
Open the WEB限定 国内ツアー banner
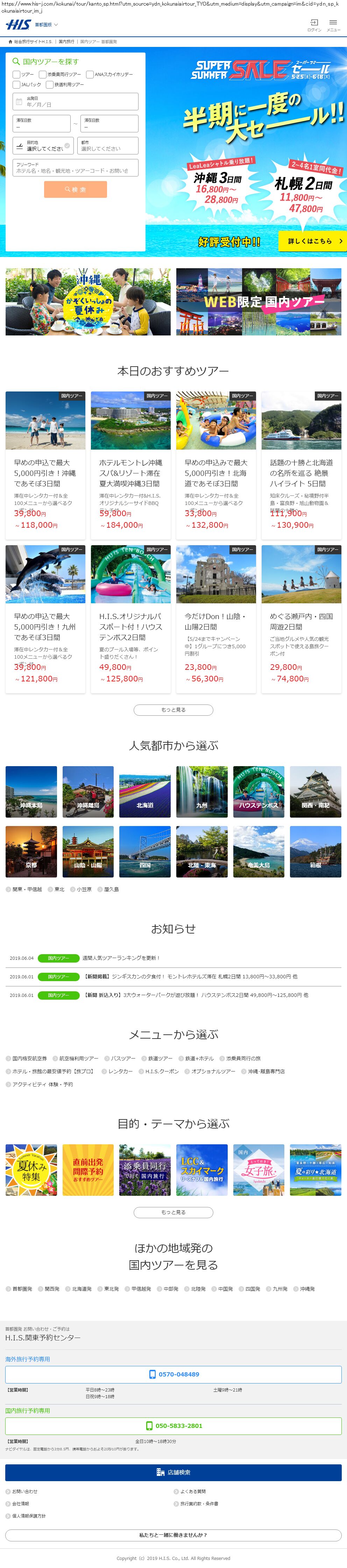pyautogui.click(x=258, y=302)
